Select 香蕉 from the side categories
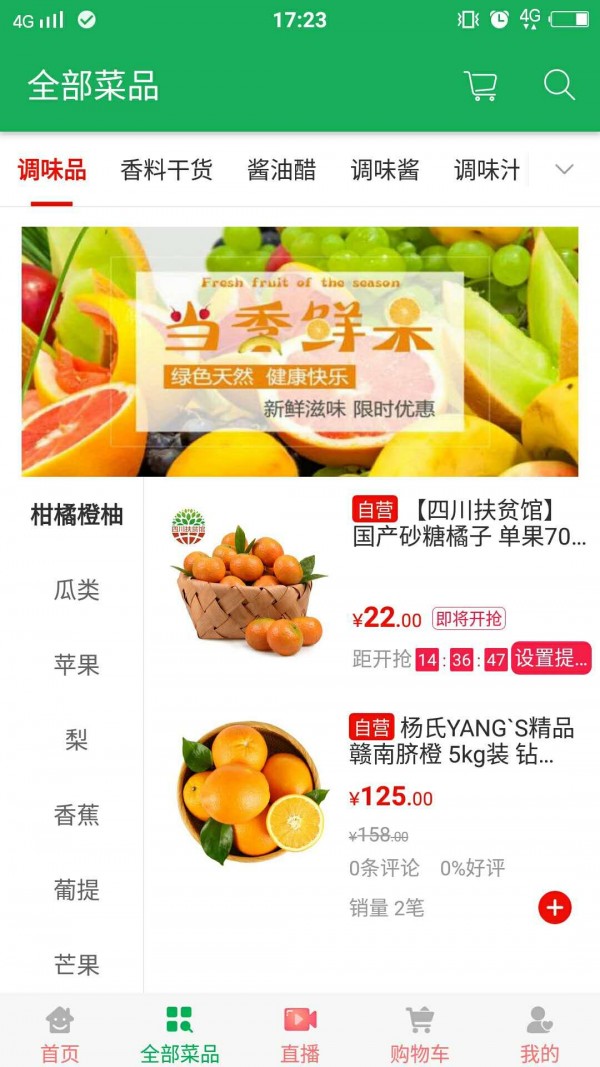 (x=77, y=815)
